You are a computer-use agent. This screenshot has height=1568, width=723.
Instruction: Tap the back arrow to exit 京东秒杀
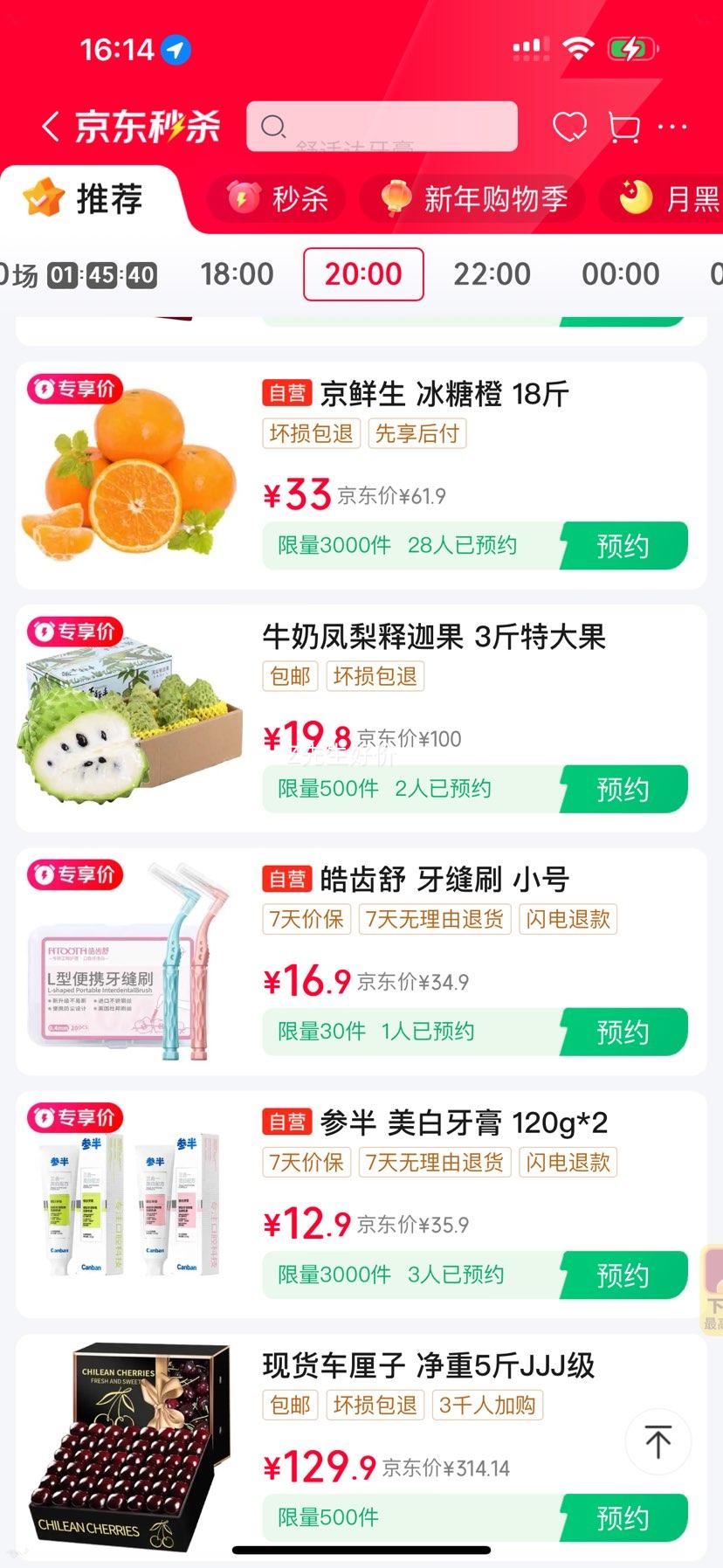[50, 126]
